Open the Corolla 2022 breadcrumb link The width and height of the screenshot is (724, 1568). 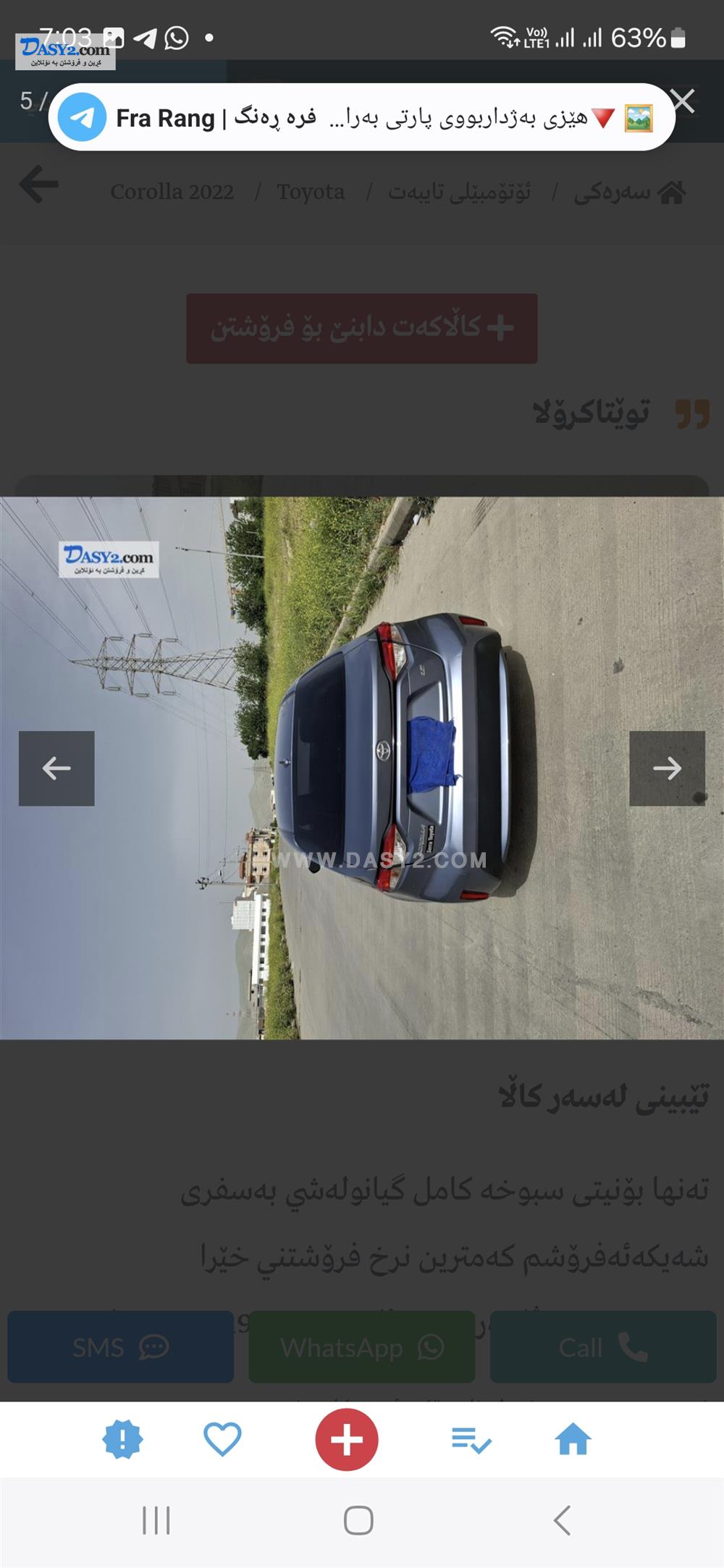coord(172,192)
